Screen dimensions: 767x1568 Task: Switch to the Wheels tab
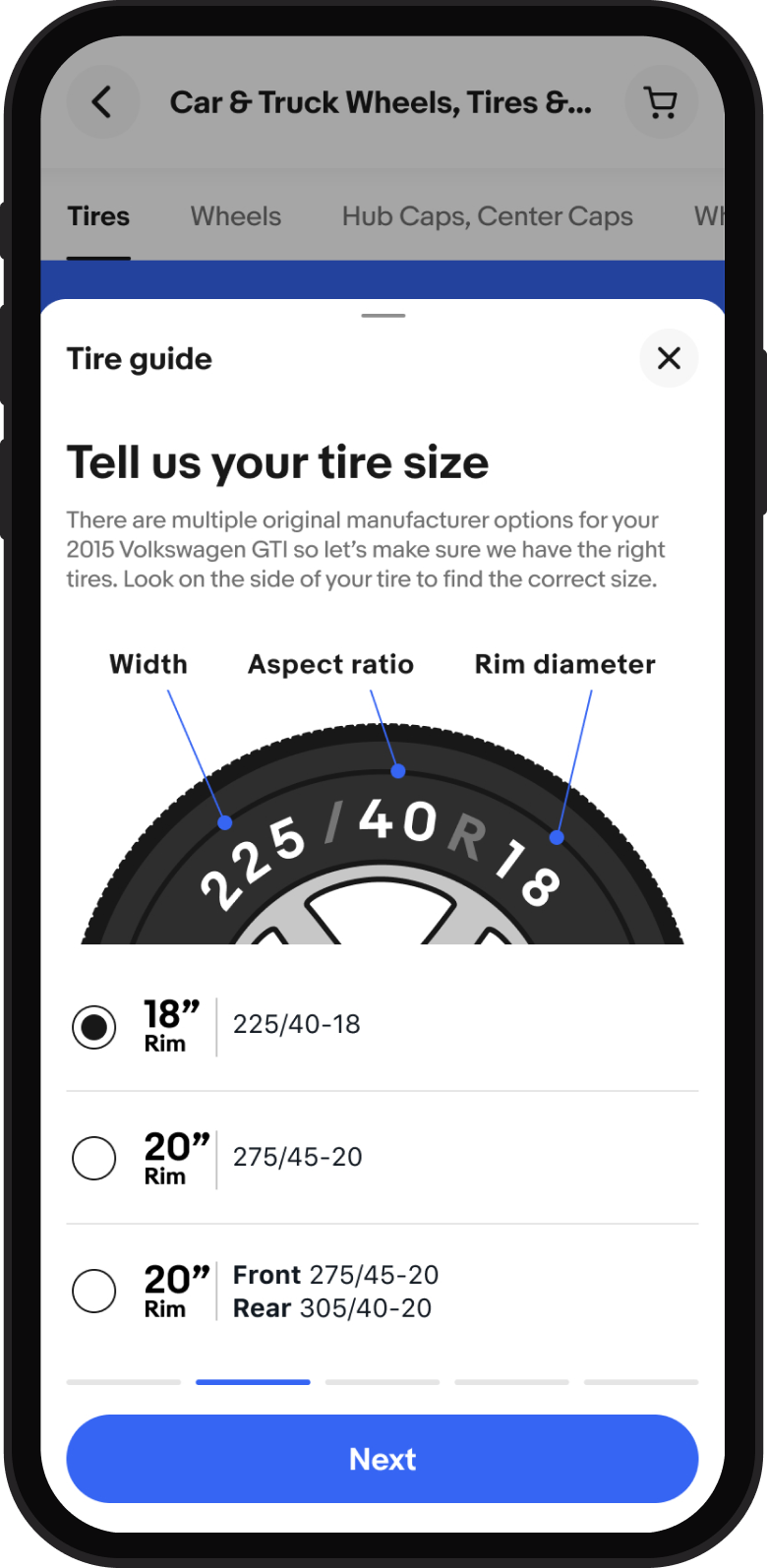click(x=236, y=216)
